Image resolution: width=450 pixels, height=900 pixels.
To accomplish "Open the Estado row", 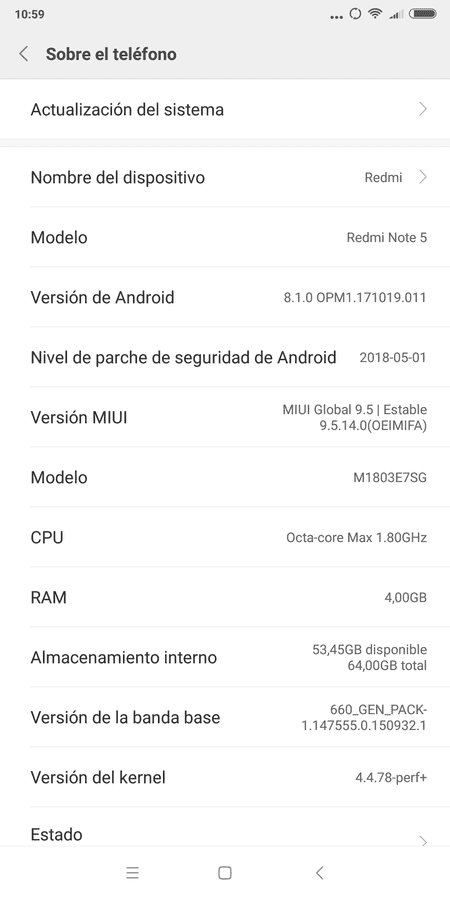I will click(225, 827).
